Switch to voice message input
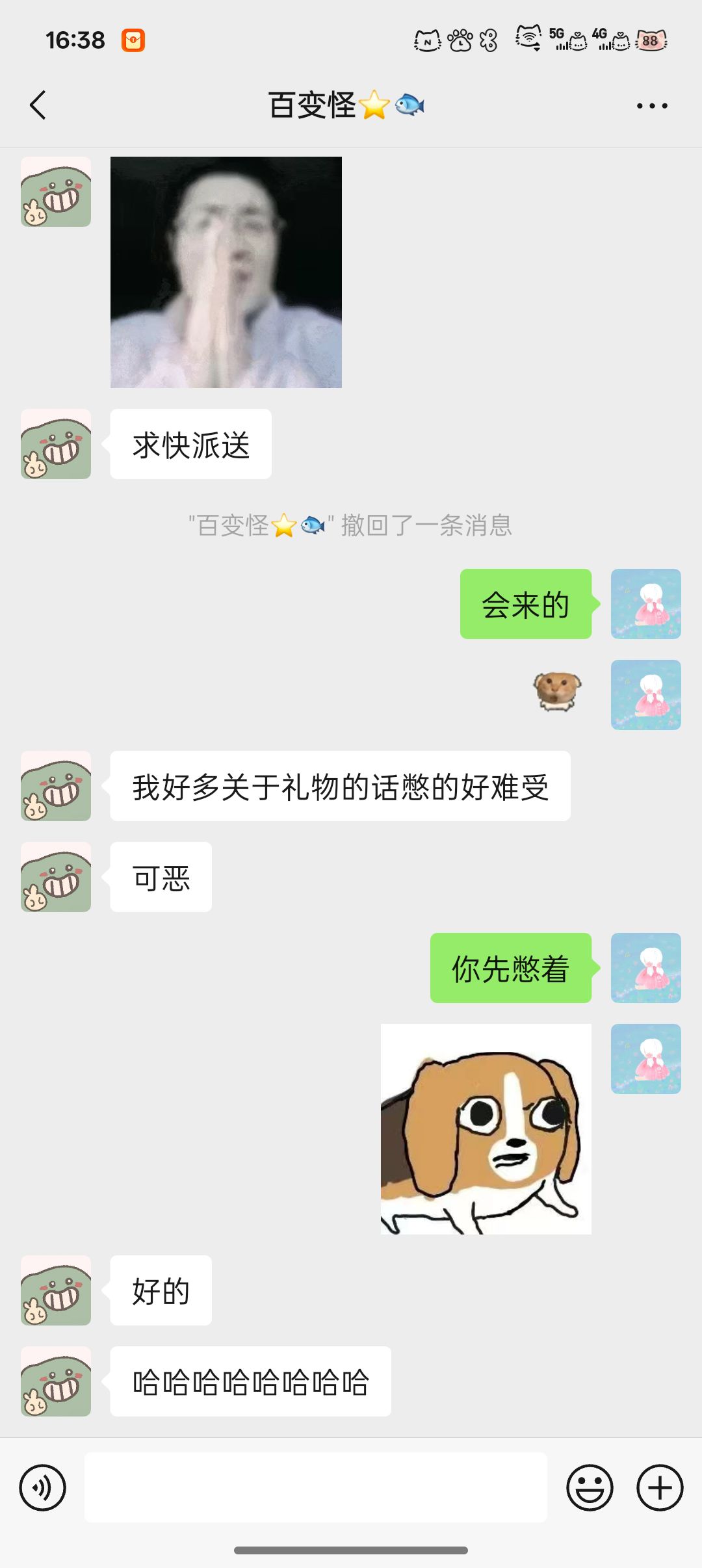 click(43, 1487)
